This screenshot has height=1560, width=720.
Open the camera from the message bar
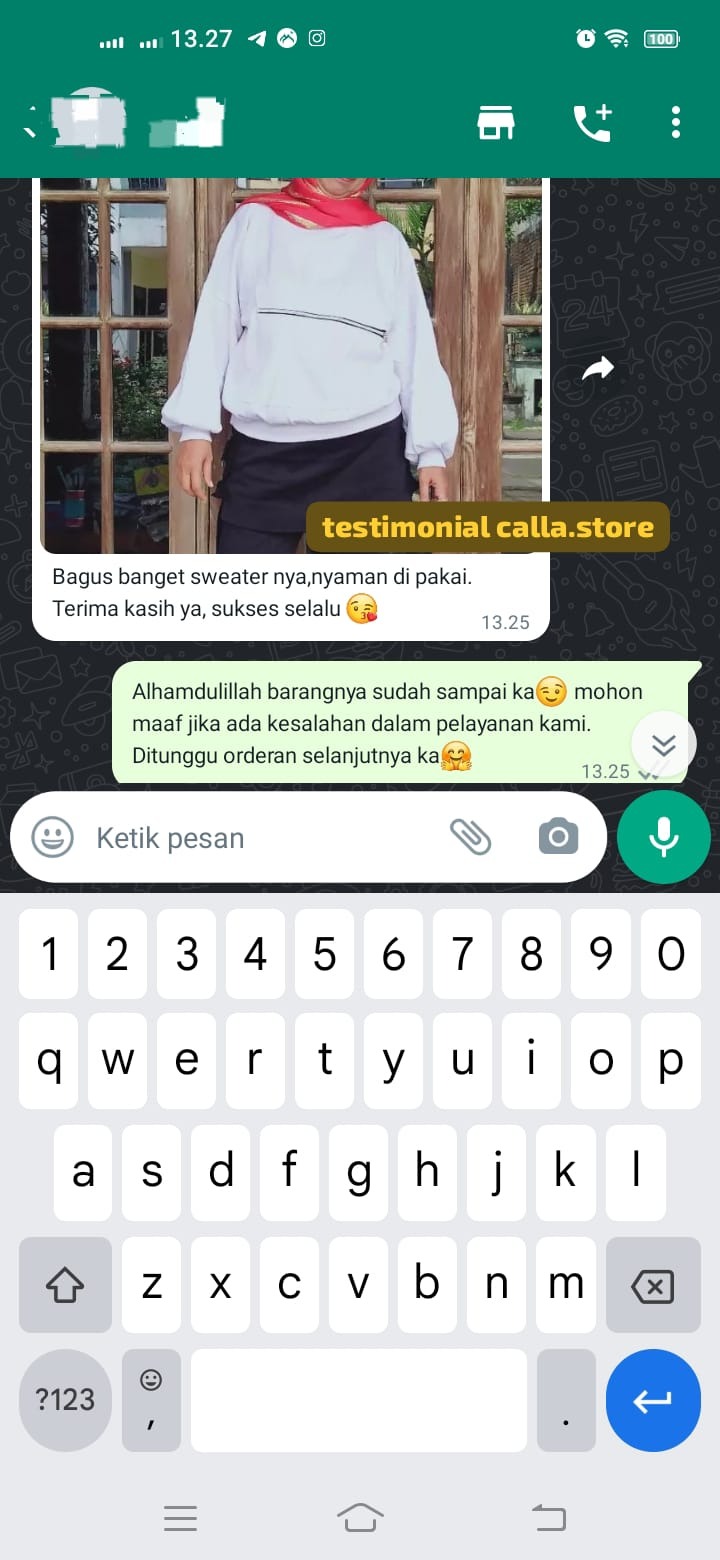pos(558,836)
